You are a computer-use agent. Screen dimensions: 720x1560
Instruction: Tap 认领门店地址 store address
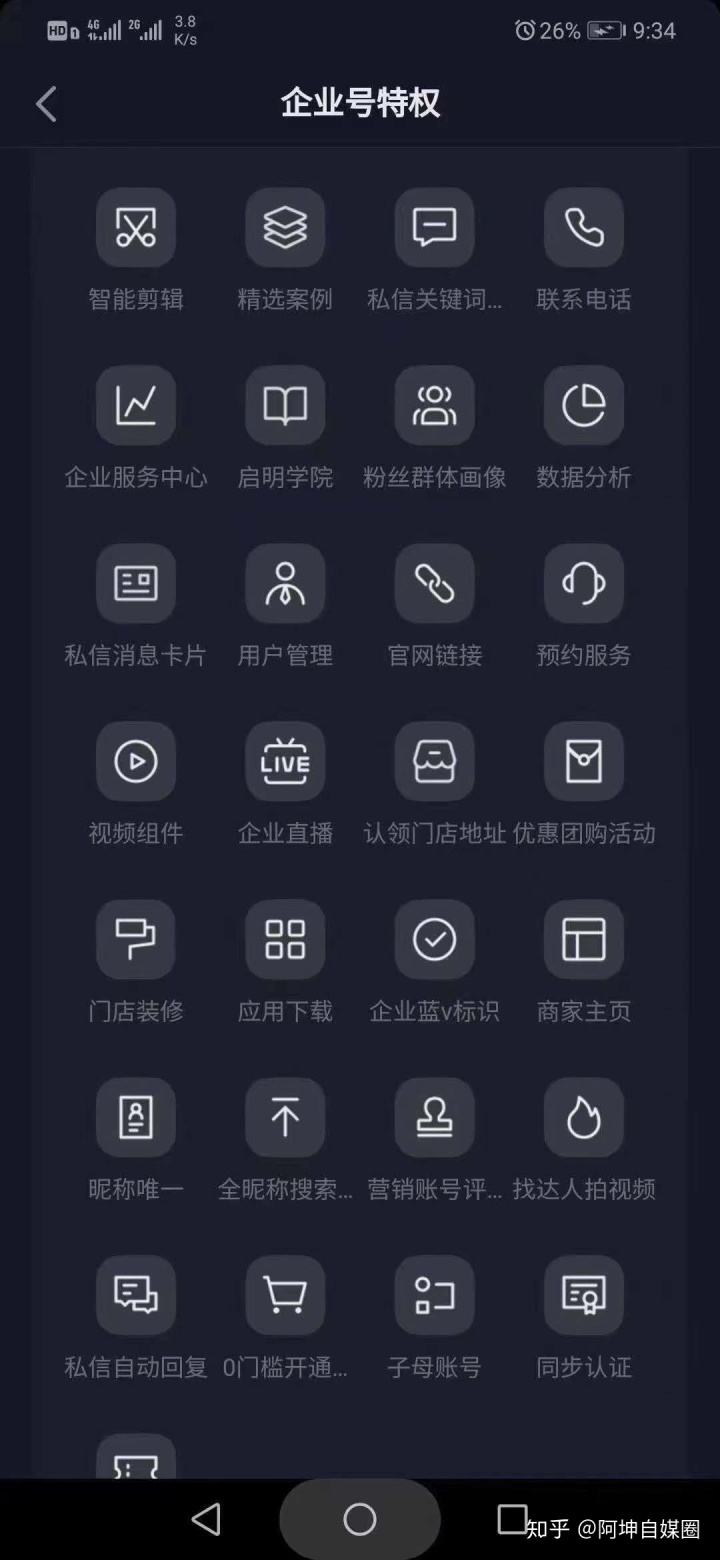[435, 762]
